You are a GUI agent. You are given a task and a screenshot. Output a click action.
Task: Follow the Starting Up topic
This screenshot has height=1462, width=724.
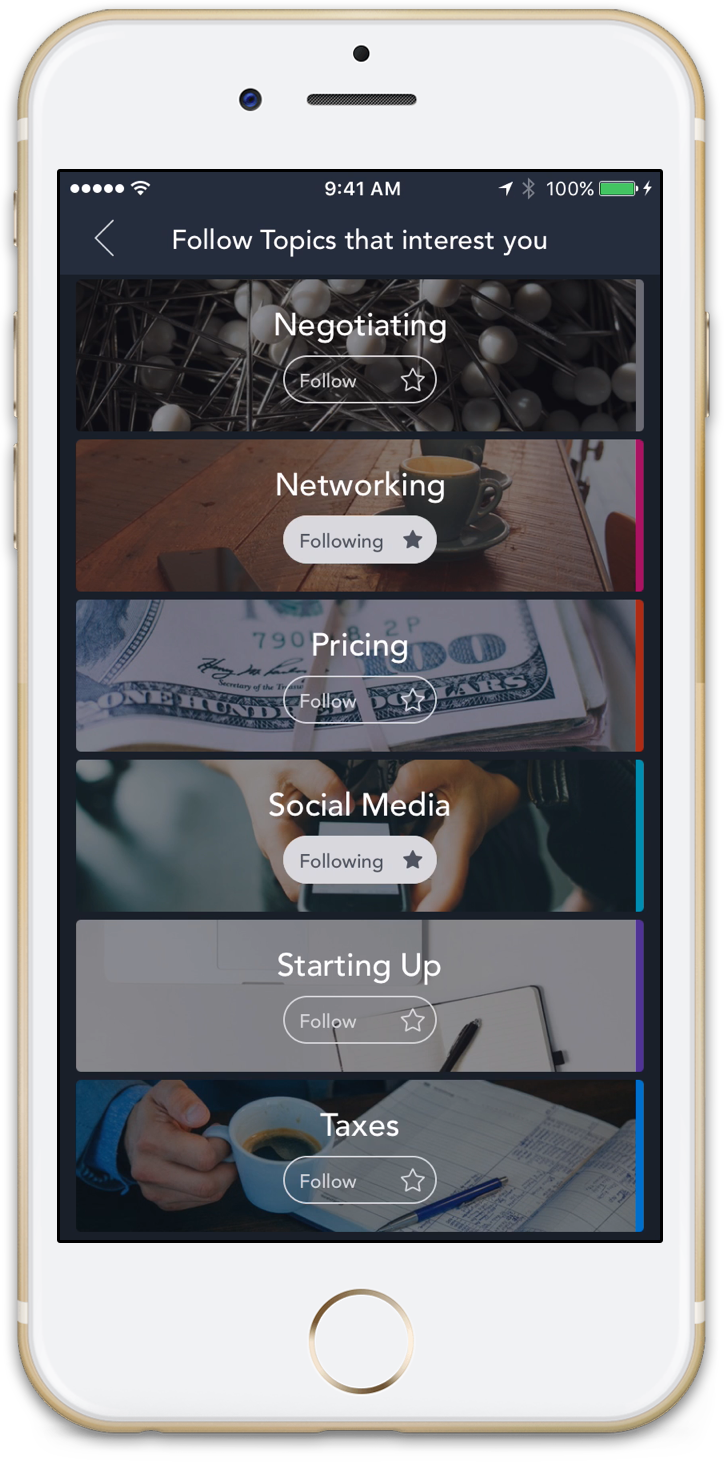(359, 1020)
